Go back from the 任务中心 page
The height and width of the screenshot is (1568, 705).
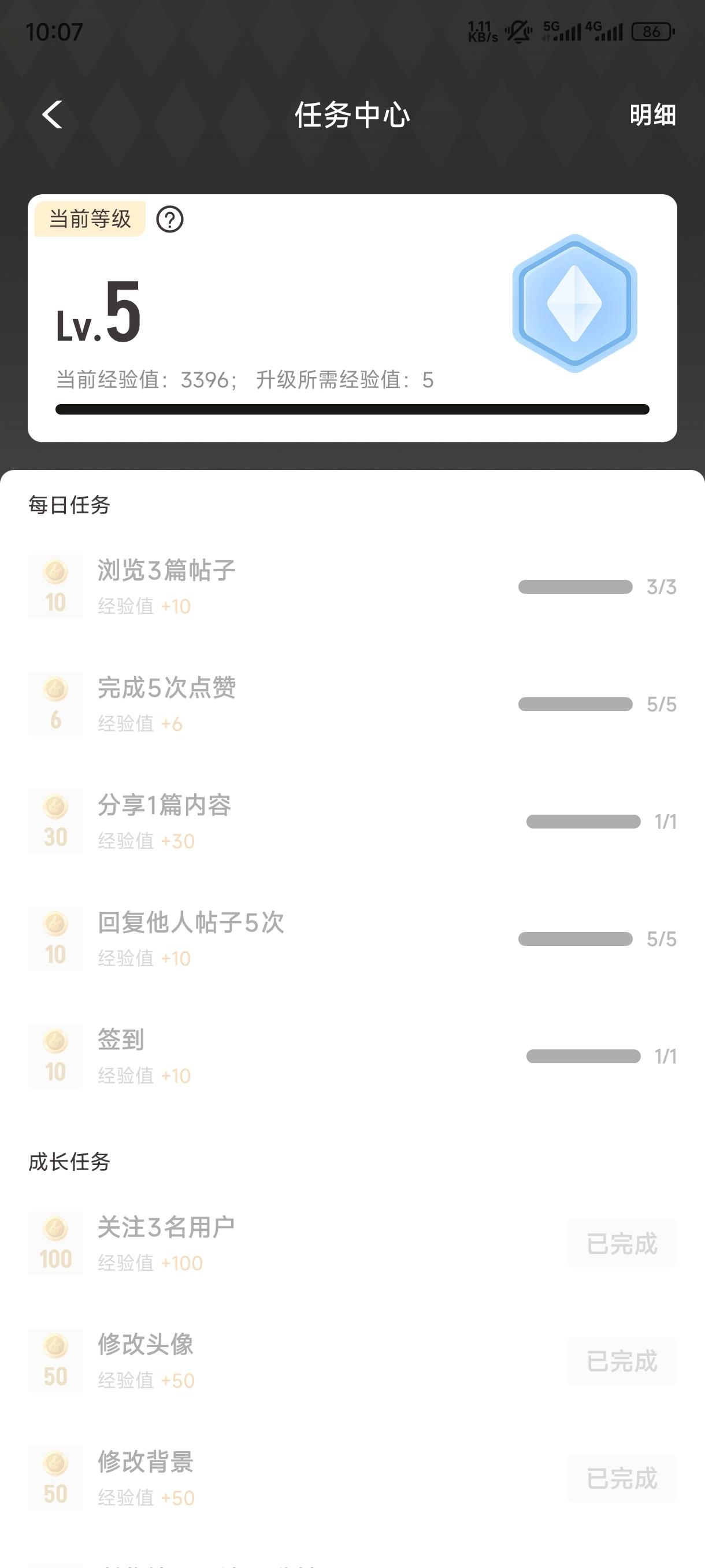pos(53,115)
